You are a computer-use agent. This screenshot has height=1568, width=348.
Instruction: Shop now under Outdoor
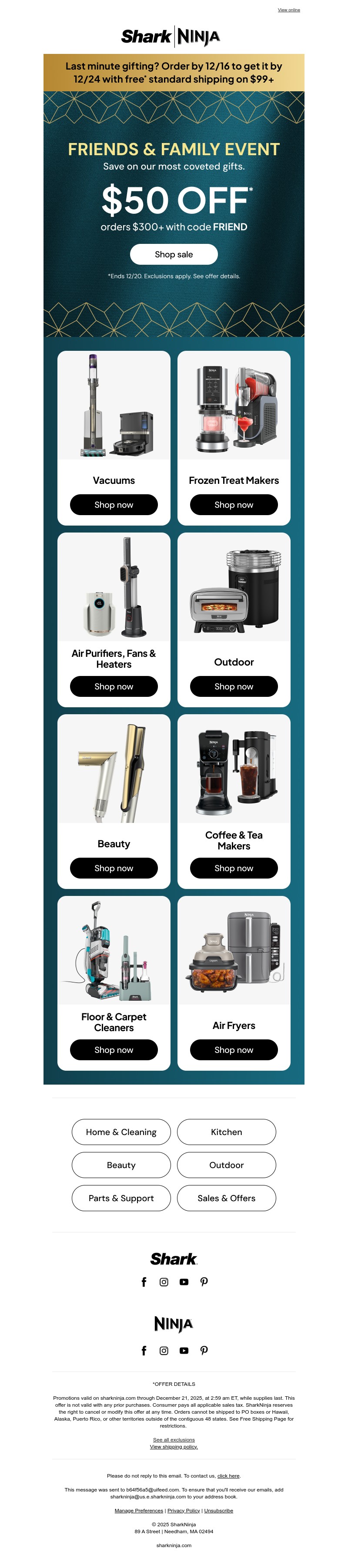(x=234, y=686)
